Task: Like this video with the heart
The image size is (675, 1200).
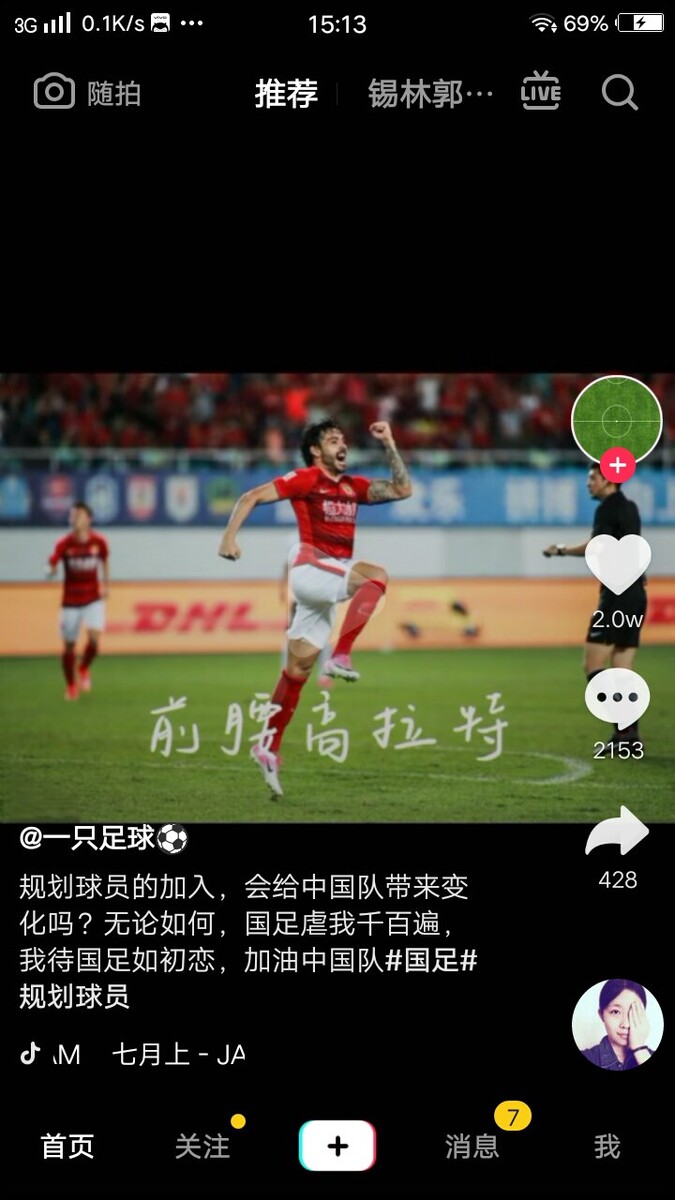Action: [617, 565]
